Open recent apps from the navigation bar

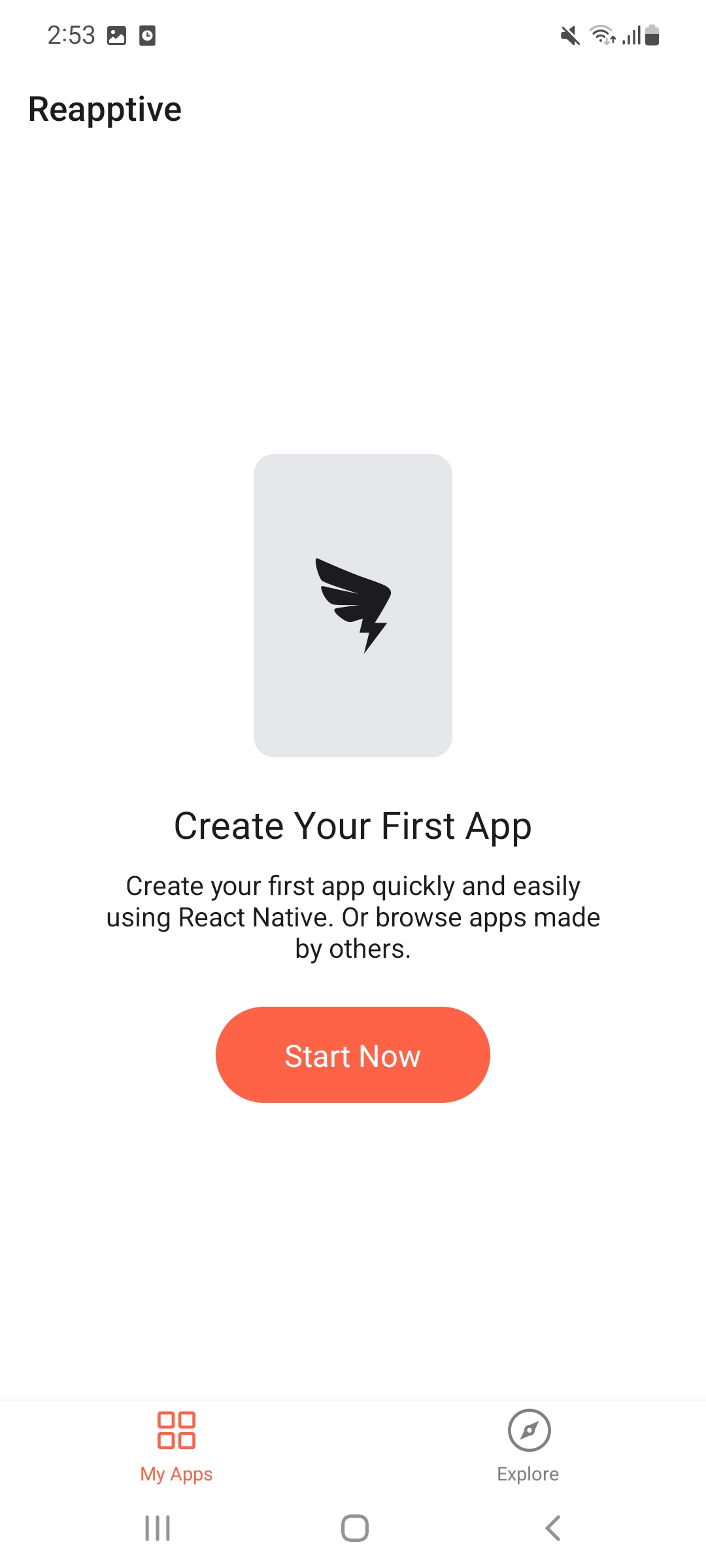click(158, 1527)
